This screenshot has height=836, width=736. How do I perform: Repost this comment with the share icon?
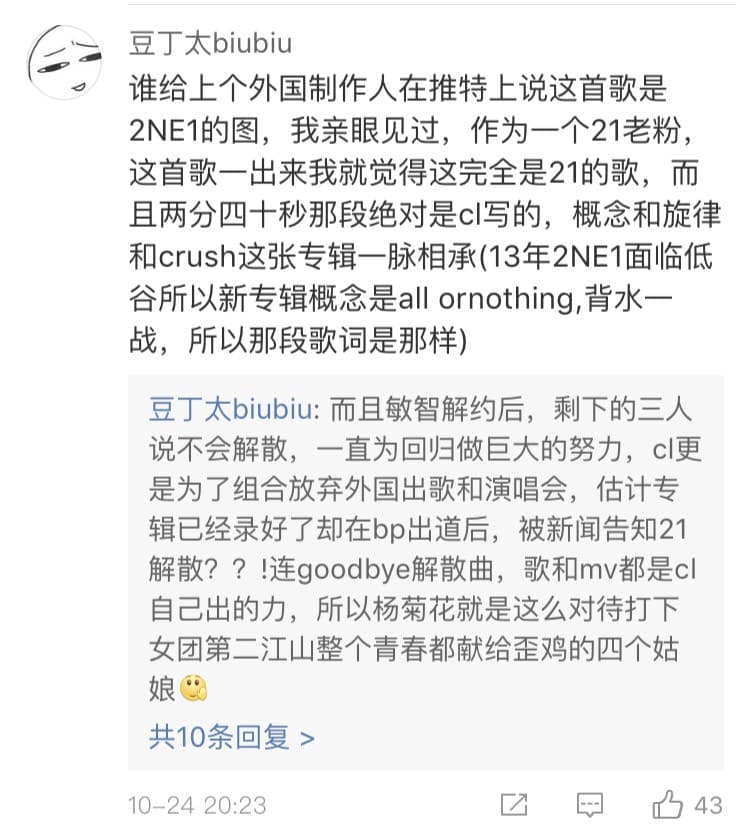point(514,804)
